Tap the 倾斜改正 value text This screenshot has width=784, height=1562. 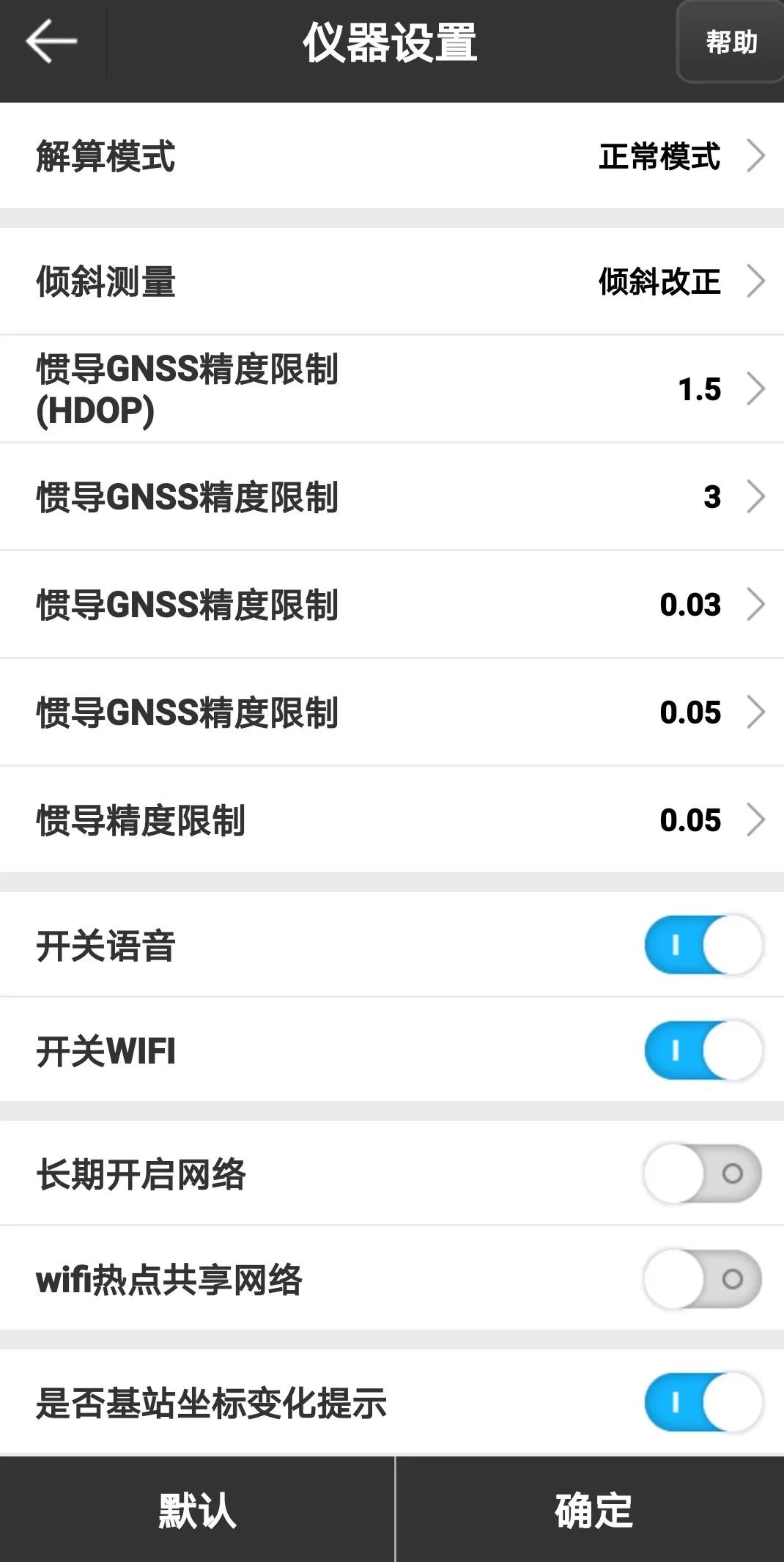(659, 281)
